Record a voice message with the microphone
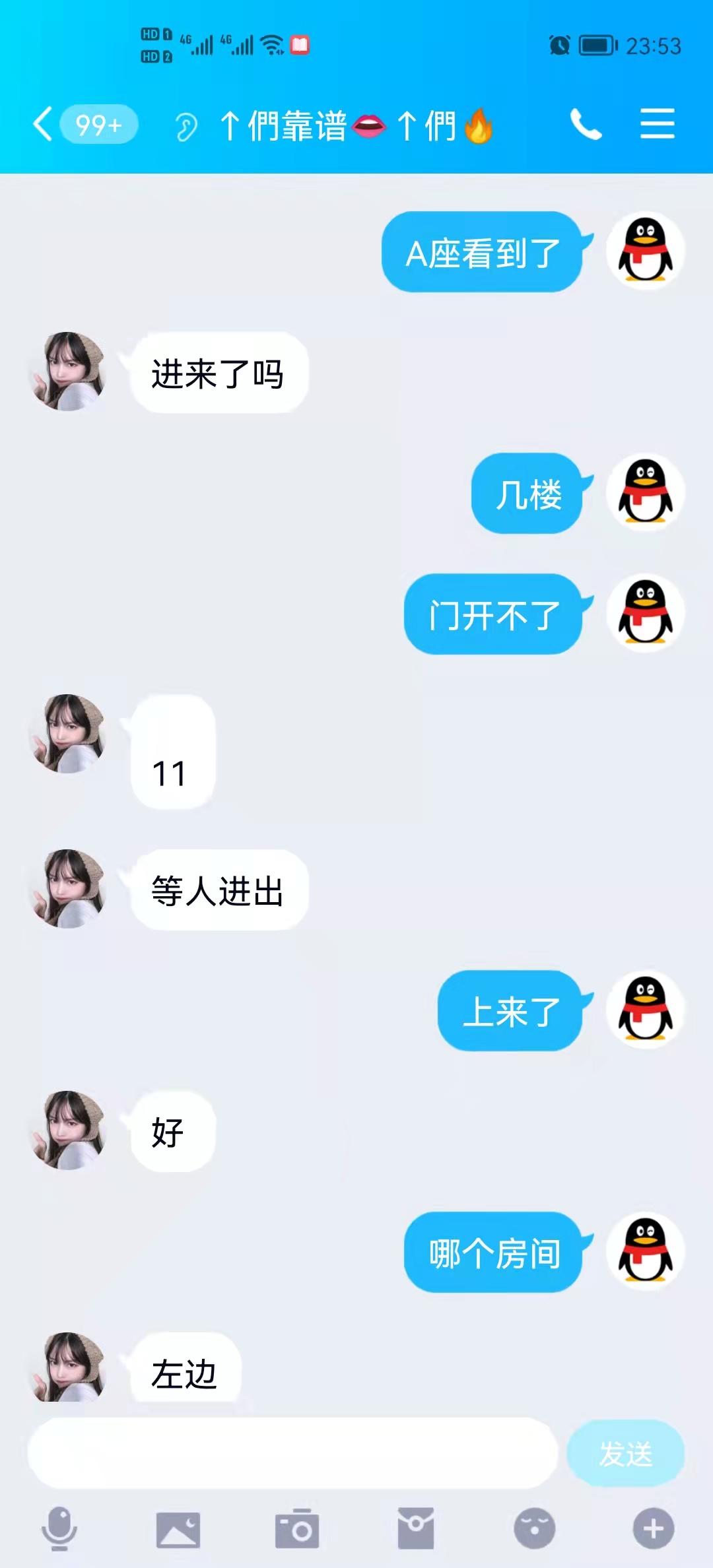The width and height of the screenshot is (713, 1568). 59,1528
